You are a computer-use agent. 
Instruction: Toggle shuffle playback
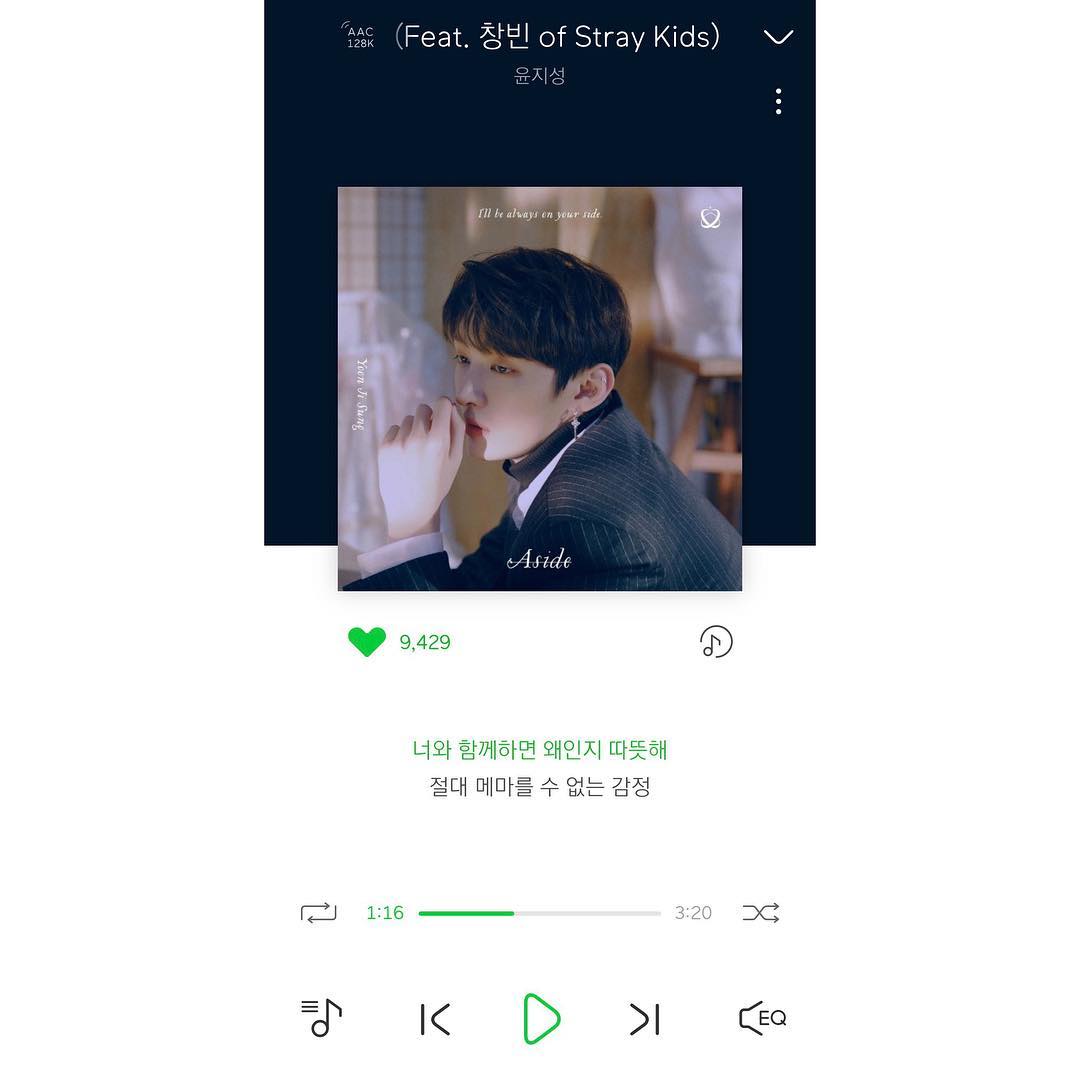[x=760, y=912]
